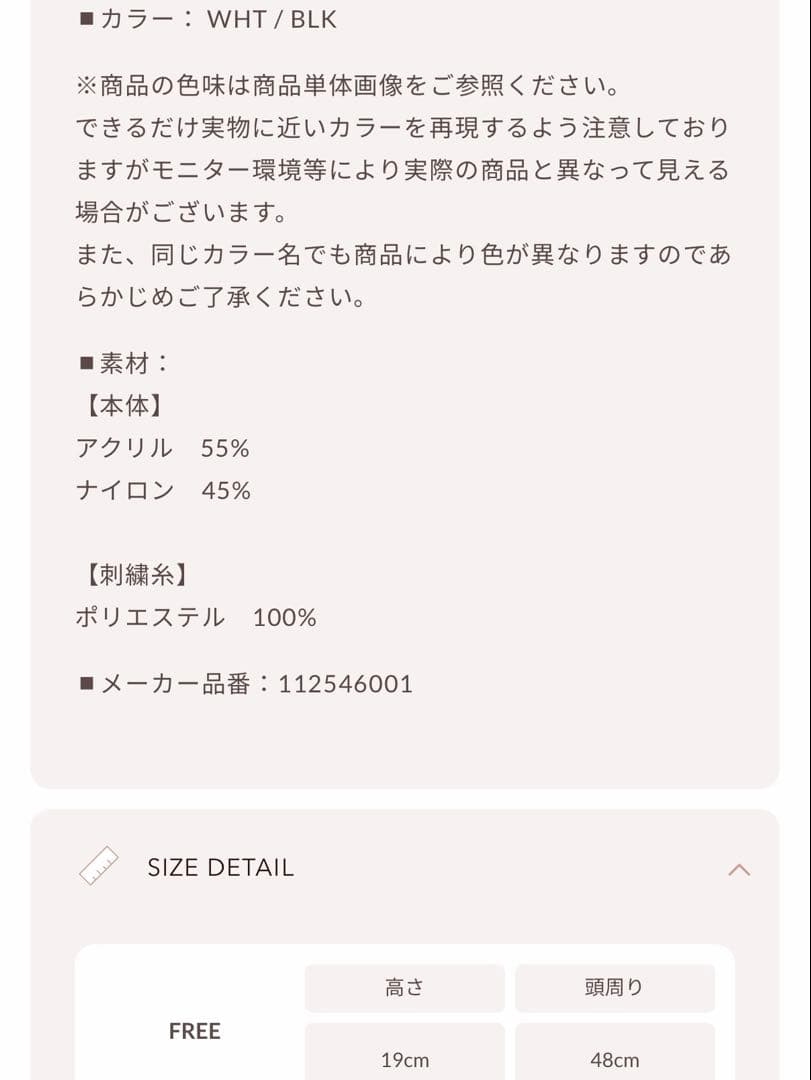Viewport: 811px width, 1080px height.
Task: Click the black square bullet before カラー
Action: pyautogui.click(x=88, y=17)
